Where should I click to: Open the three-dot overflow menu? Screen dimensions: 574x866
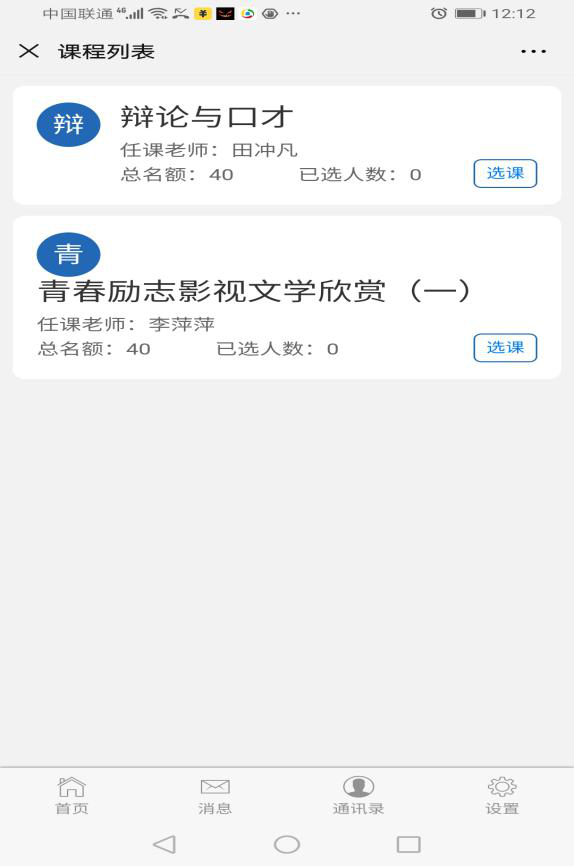click(533, 51)
